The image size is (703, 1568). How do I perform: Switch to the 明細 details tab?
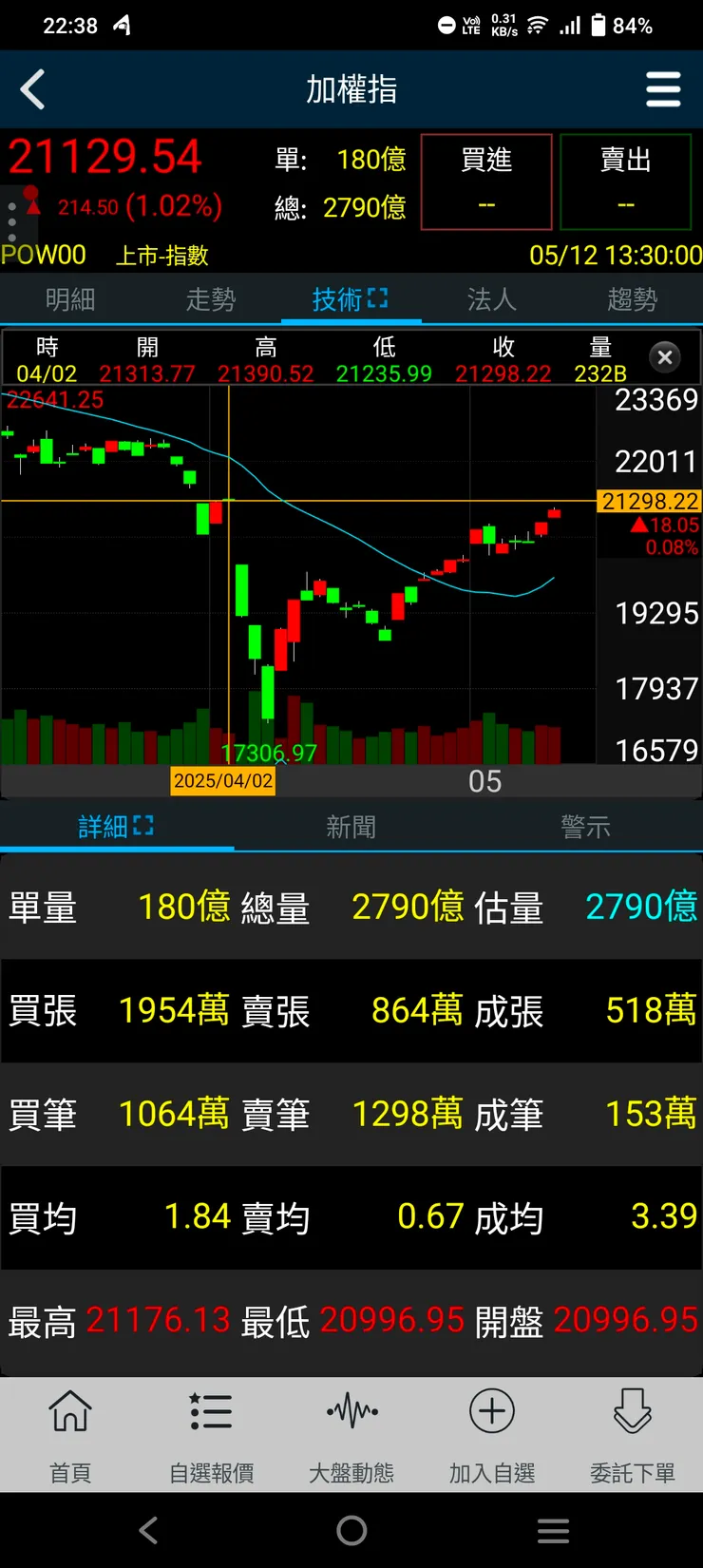pos(70,299)
